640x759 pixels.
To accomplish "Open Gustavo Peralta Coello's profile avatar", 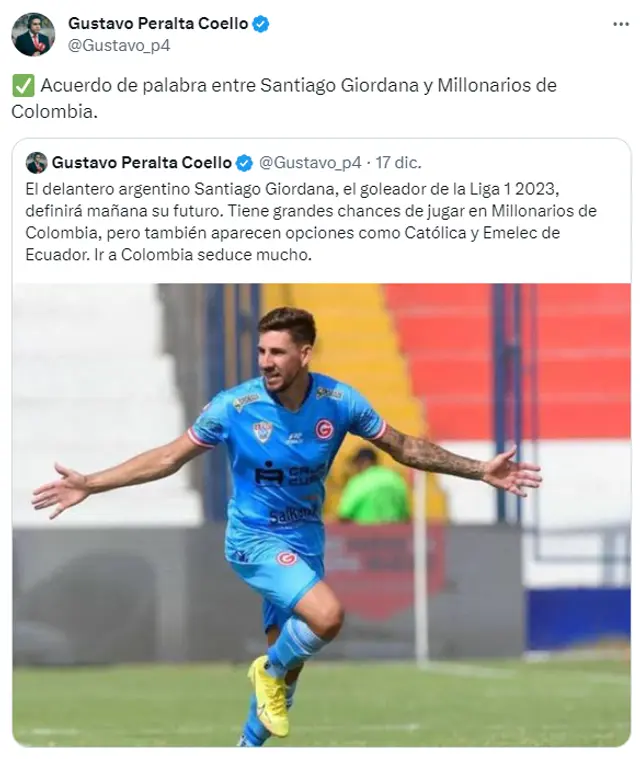I will pos(33,34).
